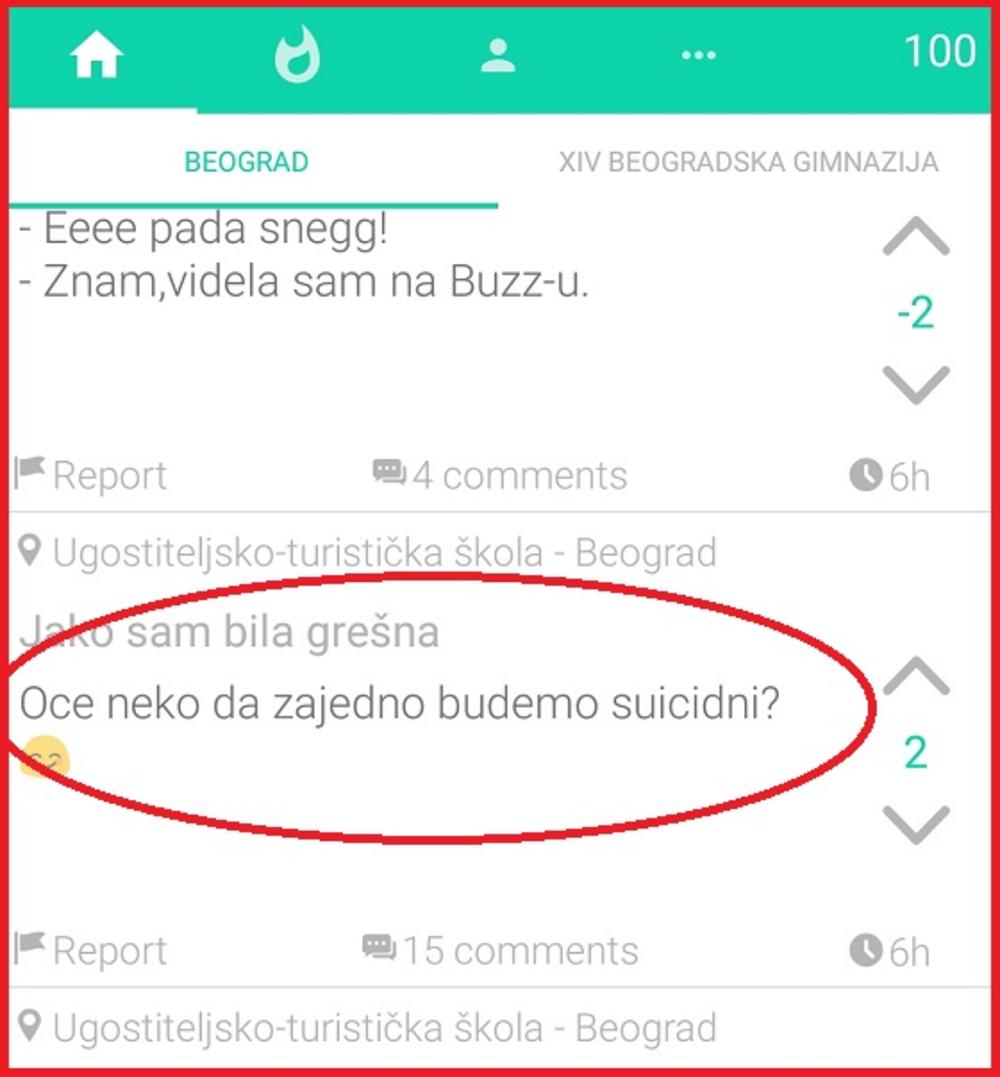Downvote the 'Jako sam bila grešna' post

pos(916,825)
